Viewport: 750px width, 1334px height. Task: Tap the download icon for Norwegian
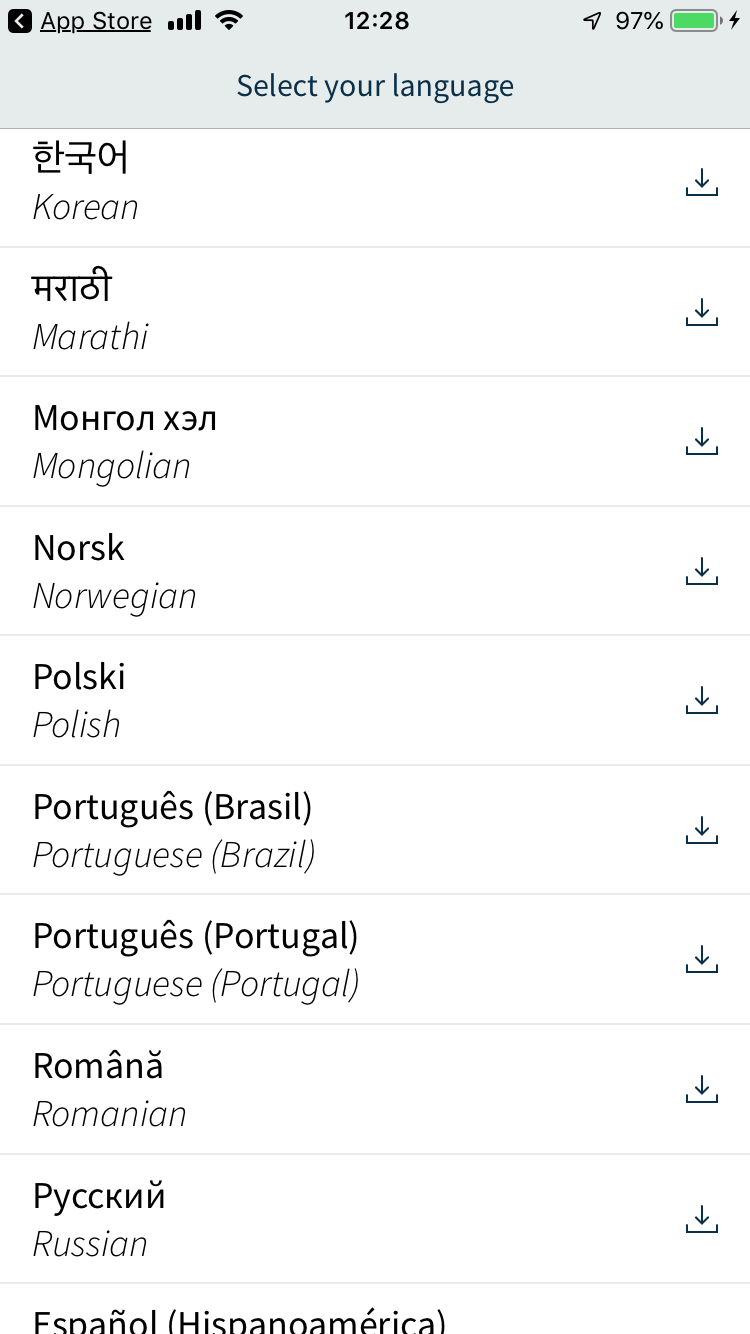coord(702,570)
